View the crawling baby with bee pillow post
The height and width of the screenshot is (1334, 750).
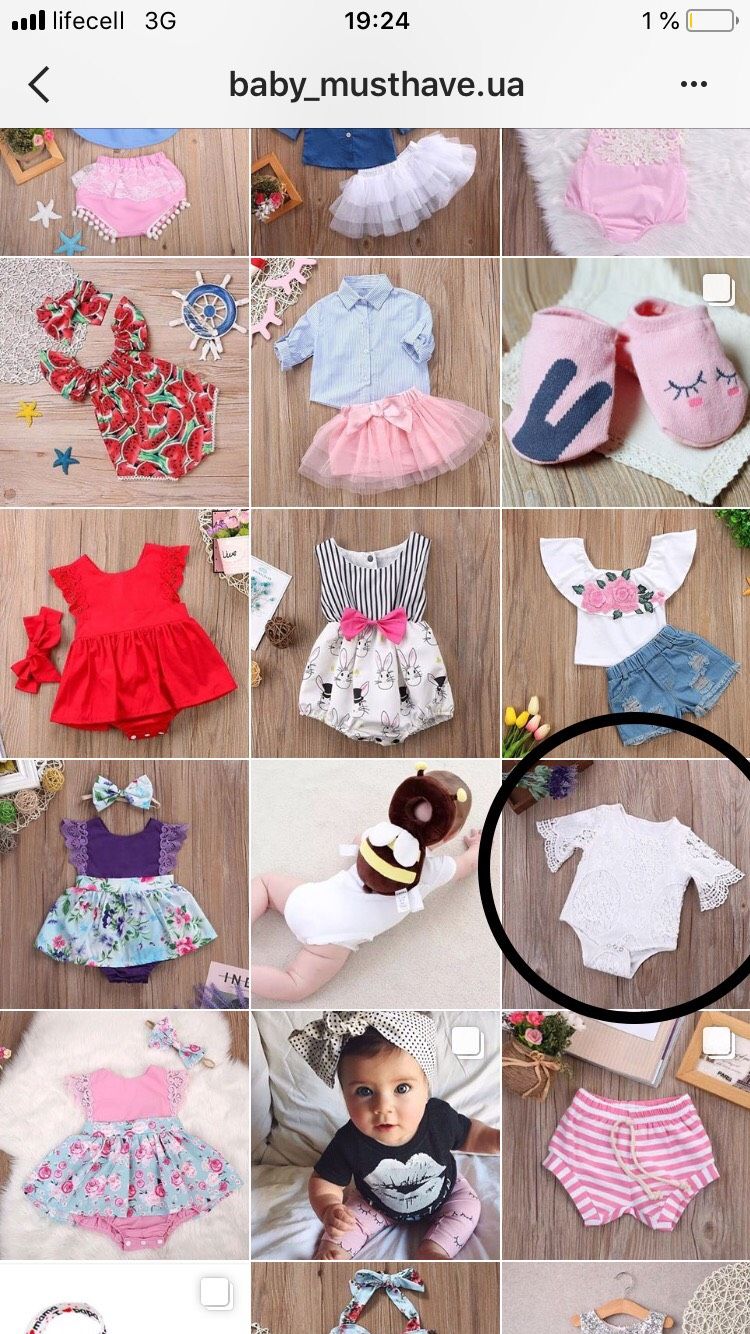(x=375, y=884)
